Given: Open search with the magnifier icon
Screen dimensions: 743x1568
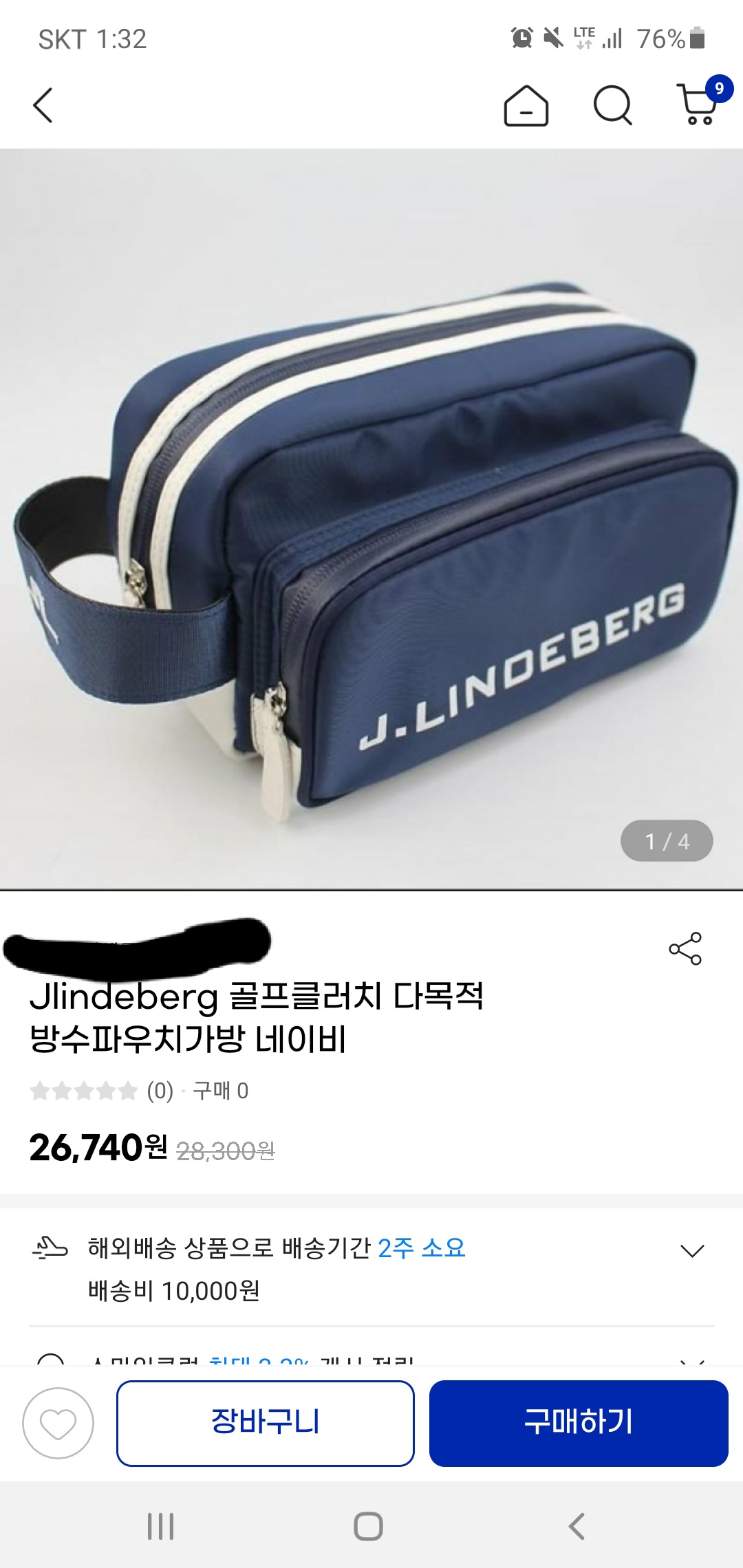Looking at the screenshot, I should (612, 106).
